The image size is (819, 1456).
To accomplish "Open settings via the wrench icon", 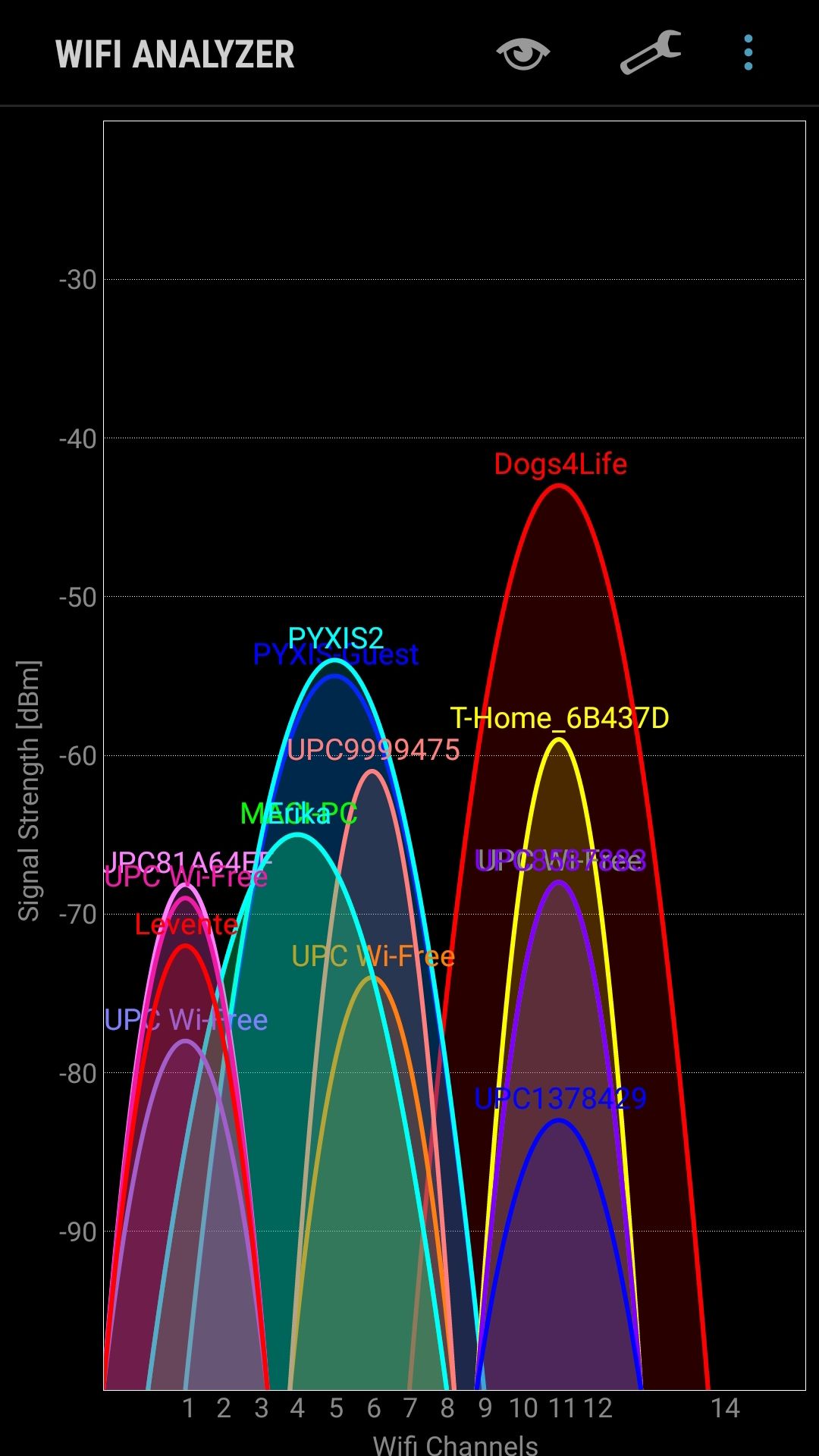I will click(x=650, y=53).
